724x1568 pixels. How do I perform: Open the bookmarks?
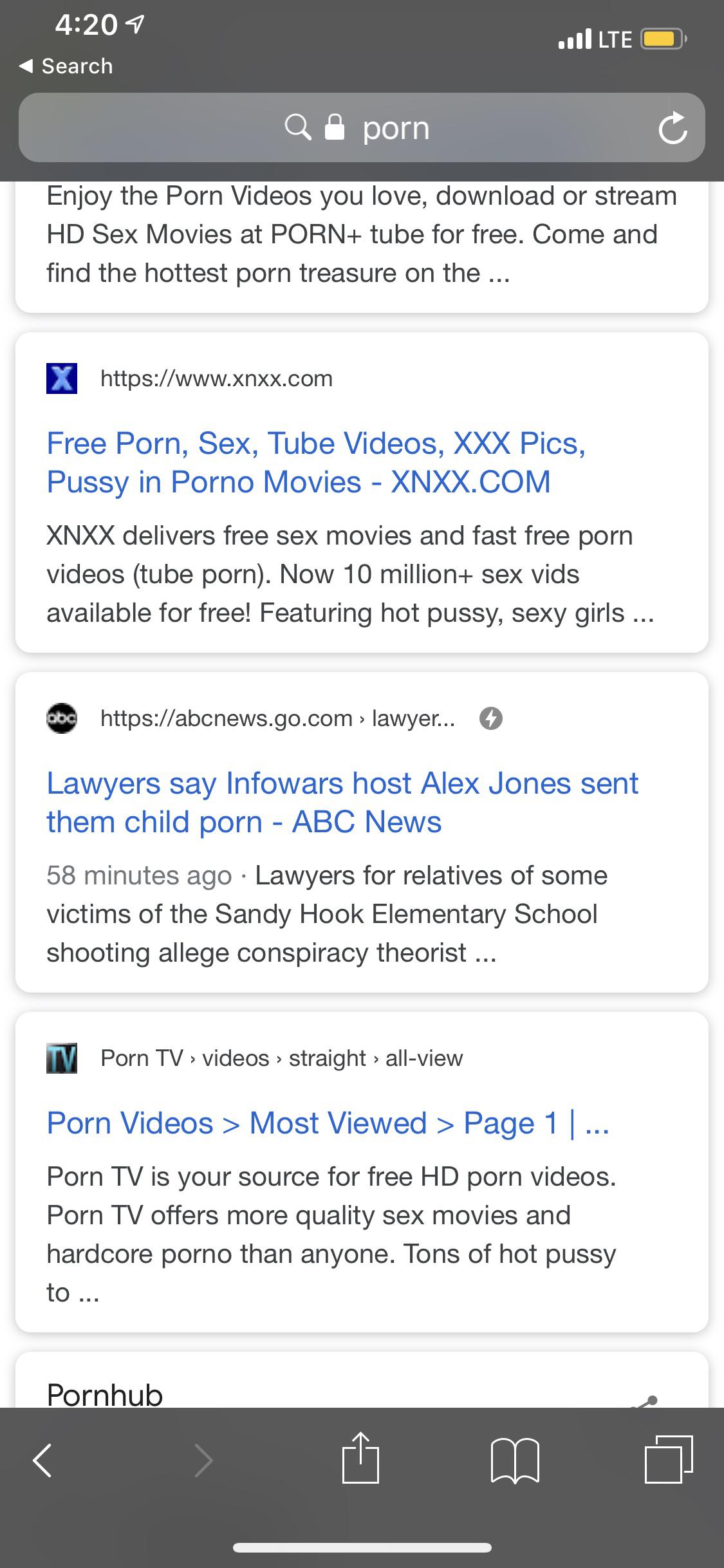[515, 1460]
